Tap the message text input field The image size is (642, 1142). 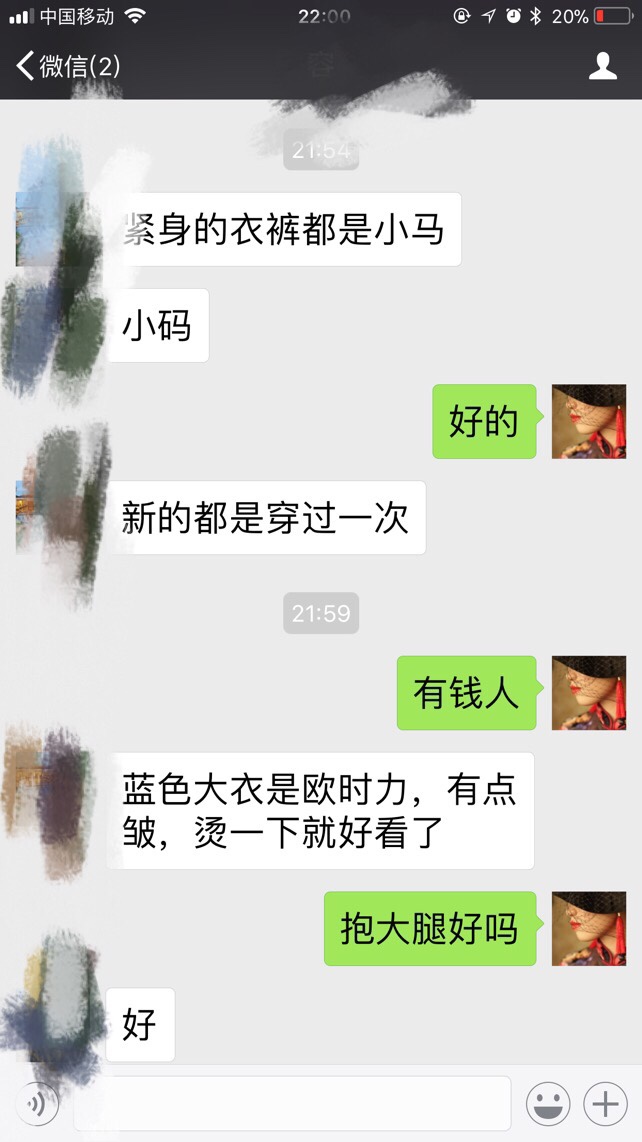coord(291,1103)
